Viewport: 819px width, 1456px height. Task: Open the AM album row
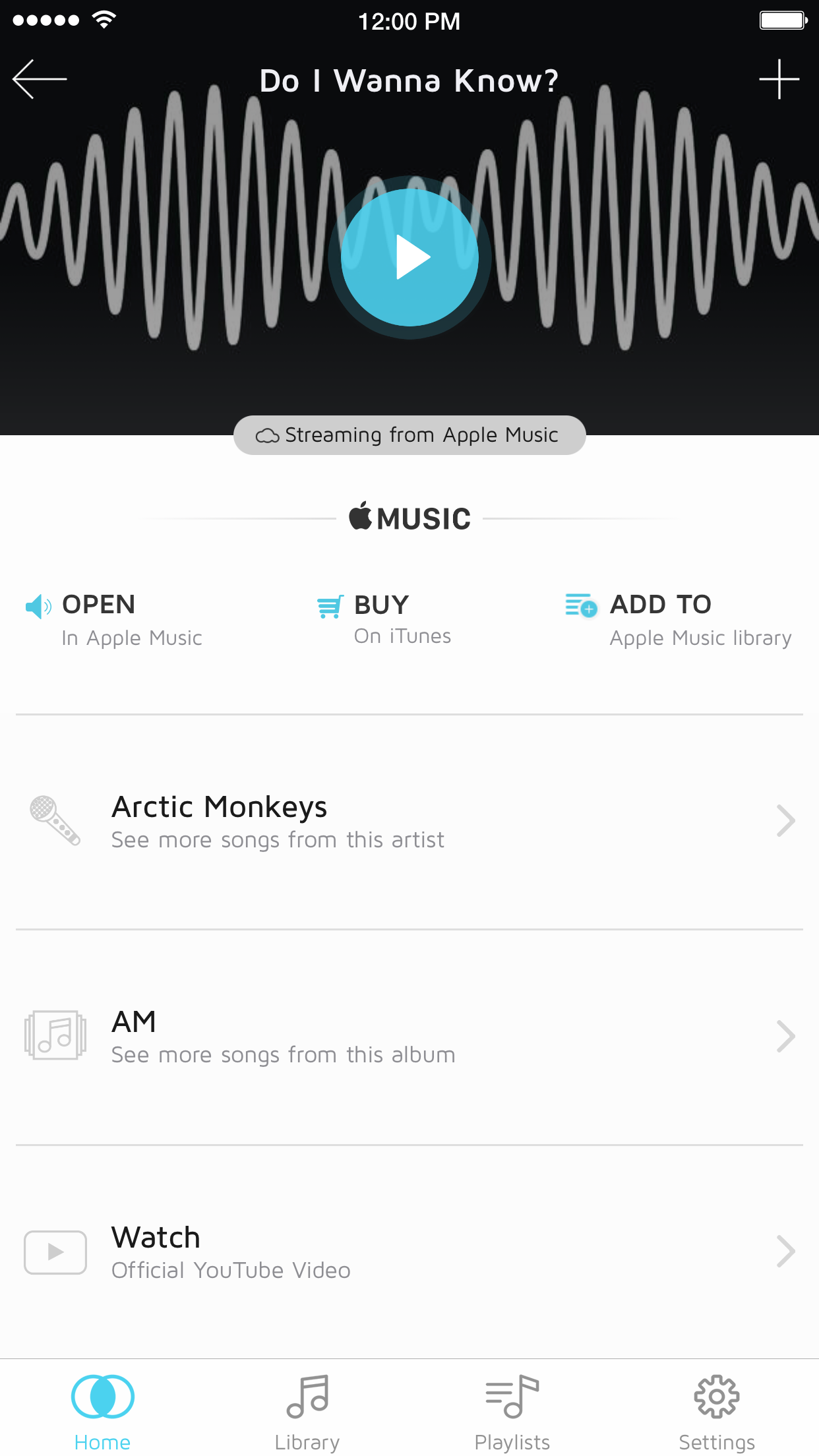pos(409,1037)
